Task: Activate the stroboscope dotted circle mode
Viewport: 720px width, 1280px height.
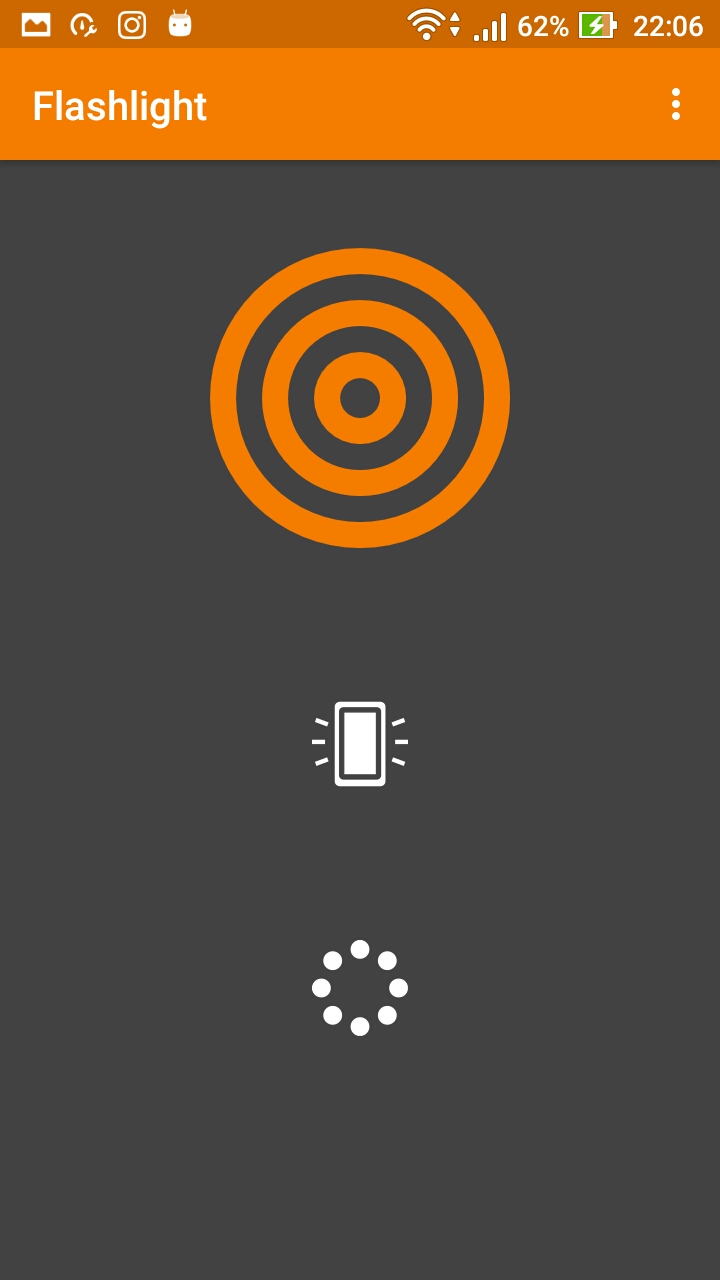Action: pyautogui.click(x=360, y=987)
